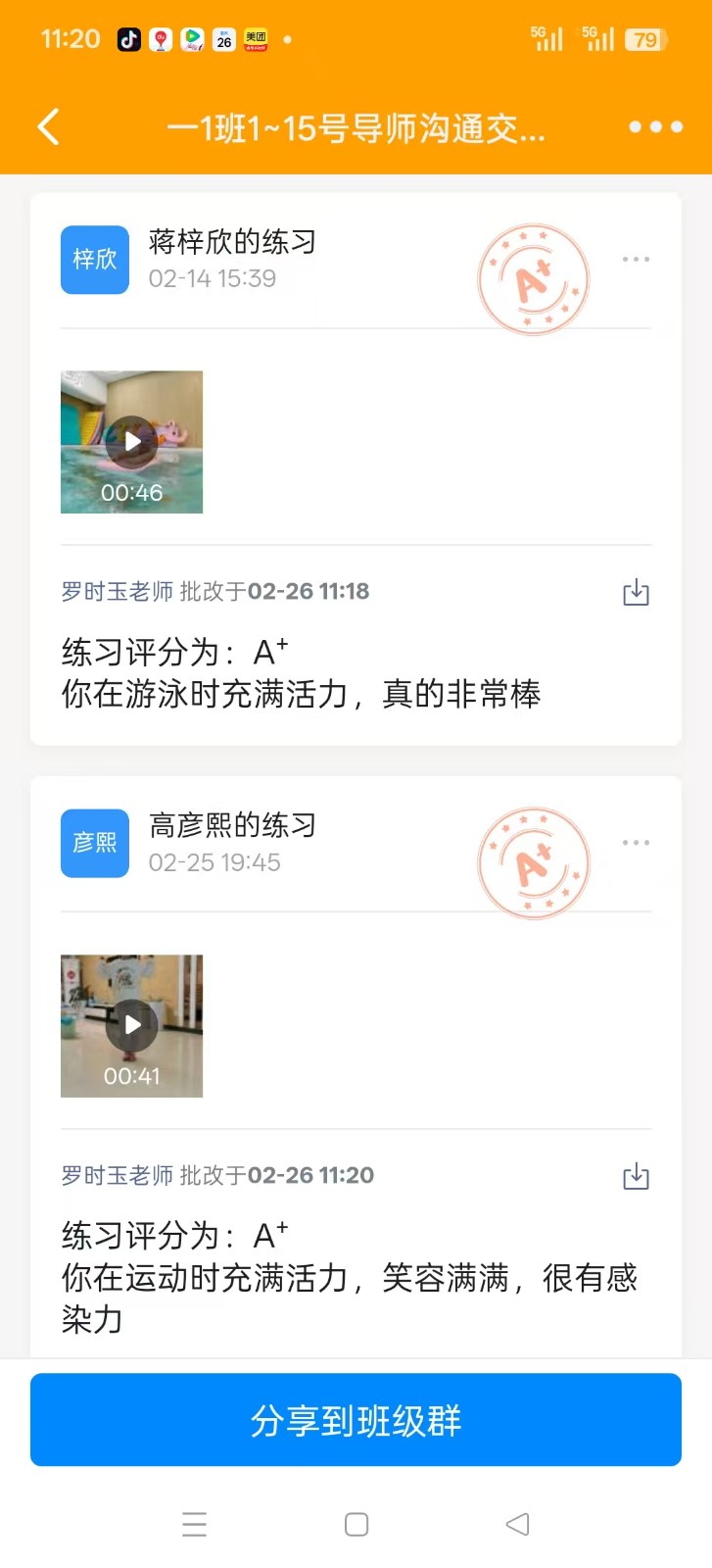
Task: Download the review of 高彦熙's exercise
Action: [x=636, y=1176]
